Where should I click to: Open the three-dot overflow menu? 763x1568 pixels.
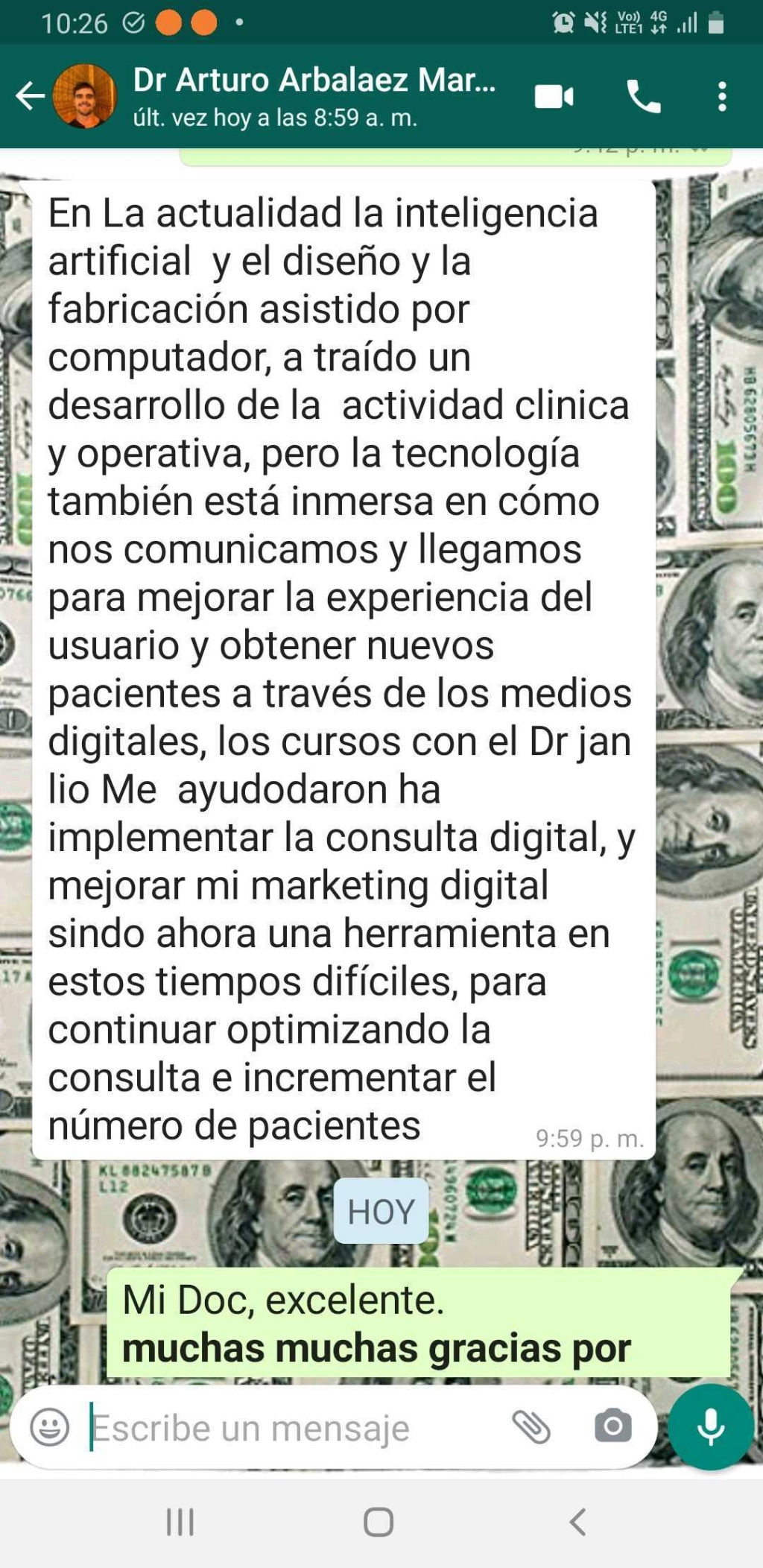721,97
